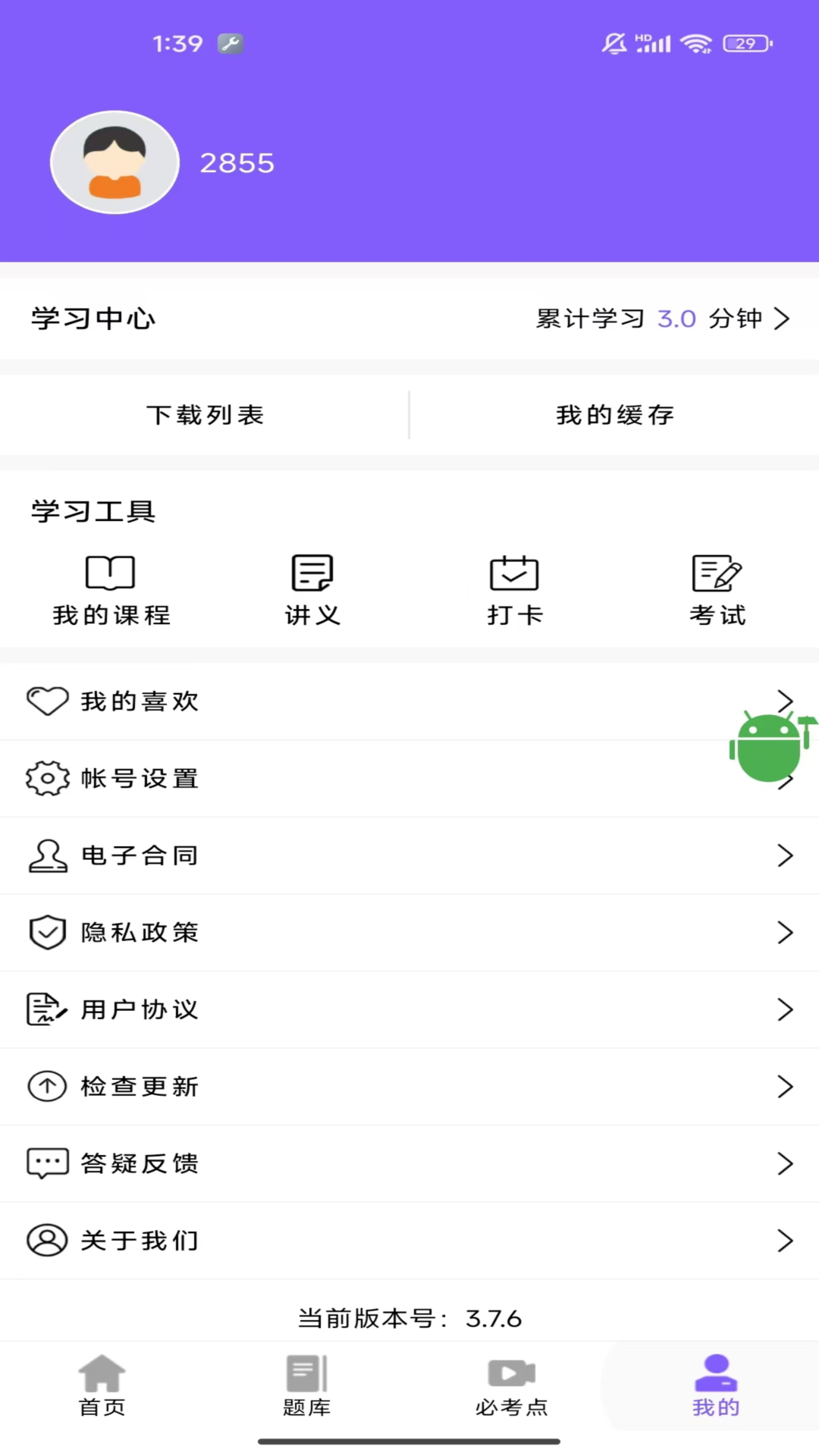
Task: Toggle the Wi-Fi status bar icon
Action: click(x=696, y=43)
